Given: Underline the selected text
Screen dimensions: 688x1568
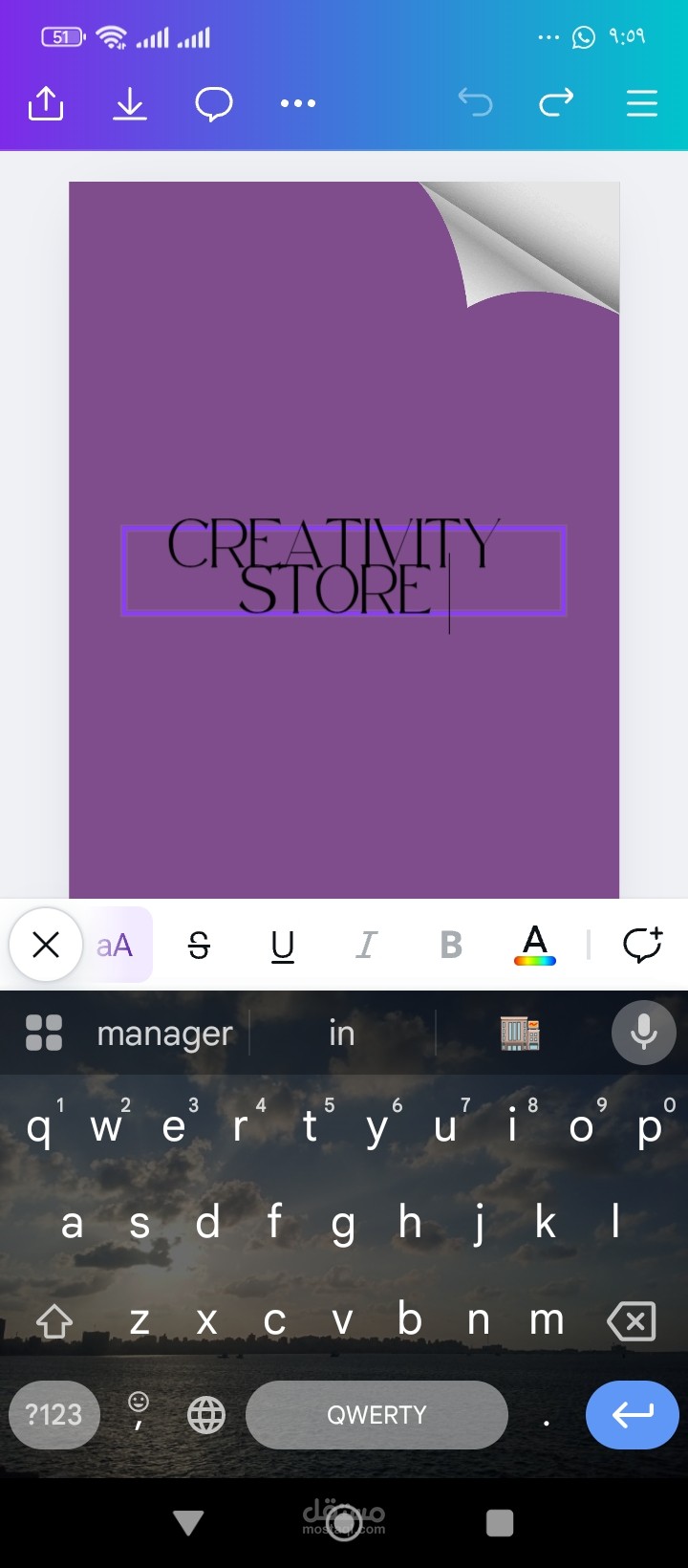Looking at the screenshot, I should click(283, 946).
